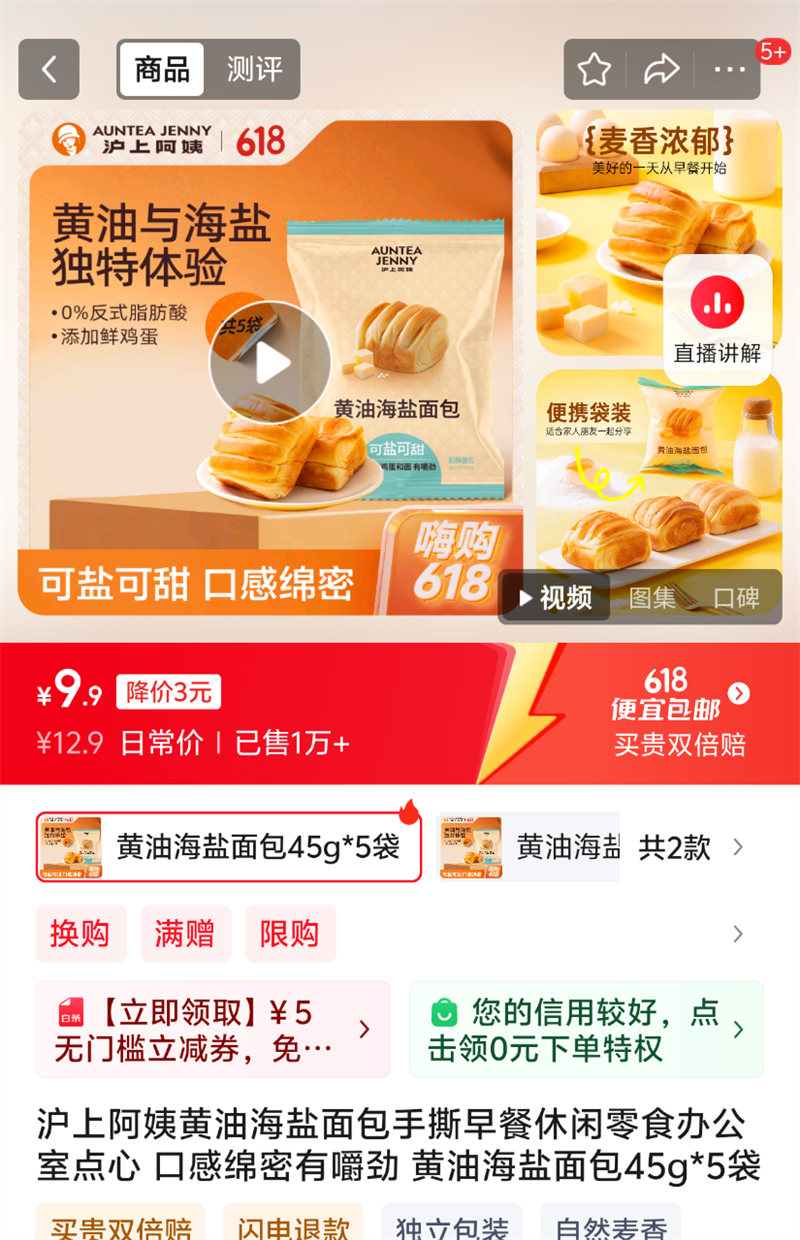This screenshot has width=800, height=1240.
Task: Switch media view to 视频
Action: pyautogui.click(x=555, y=598)
